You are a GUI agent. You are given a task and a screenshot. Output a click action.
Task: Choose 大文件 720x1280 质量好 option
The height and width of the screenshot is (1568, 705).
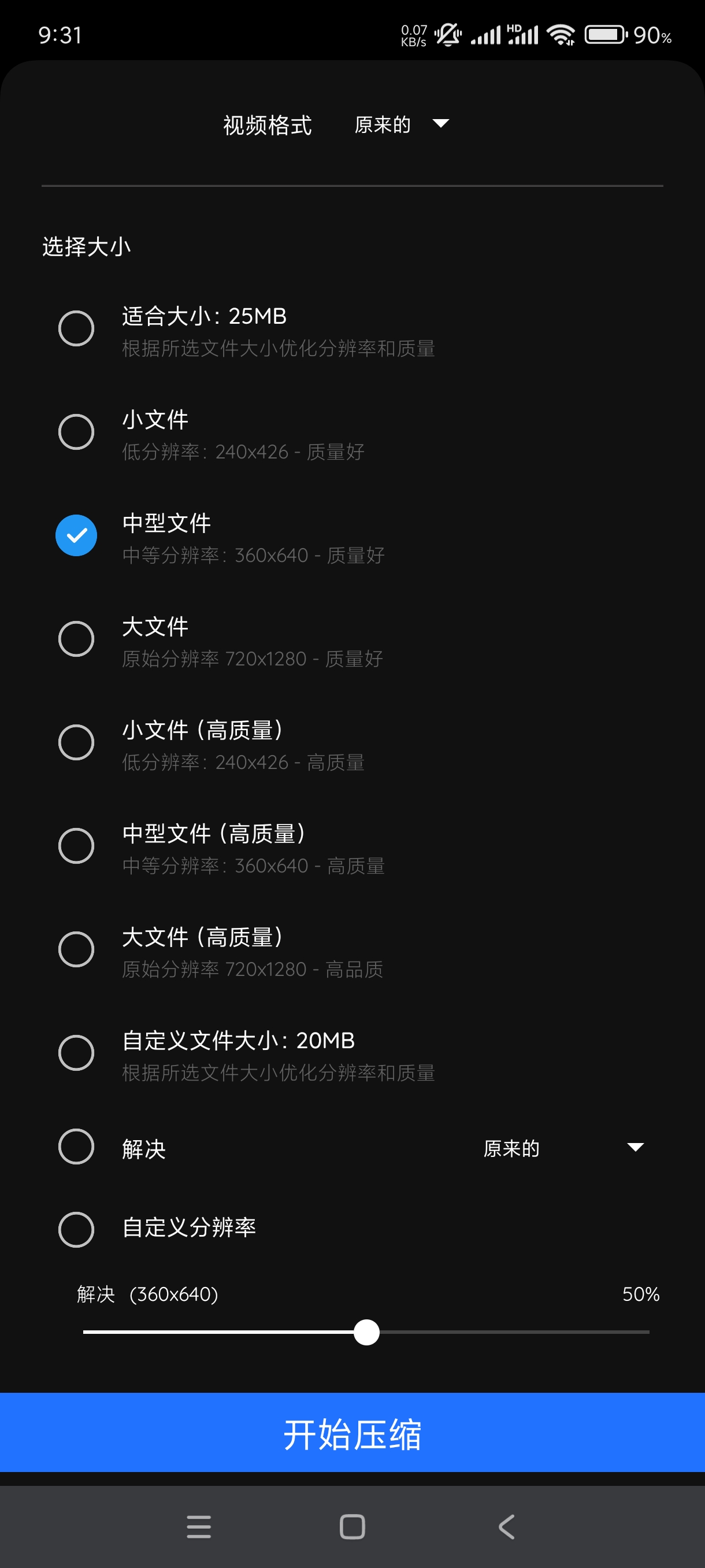(x=76, y=639)
